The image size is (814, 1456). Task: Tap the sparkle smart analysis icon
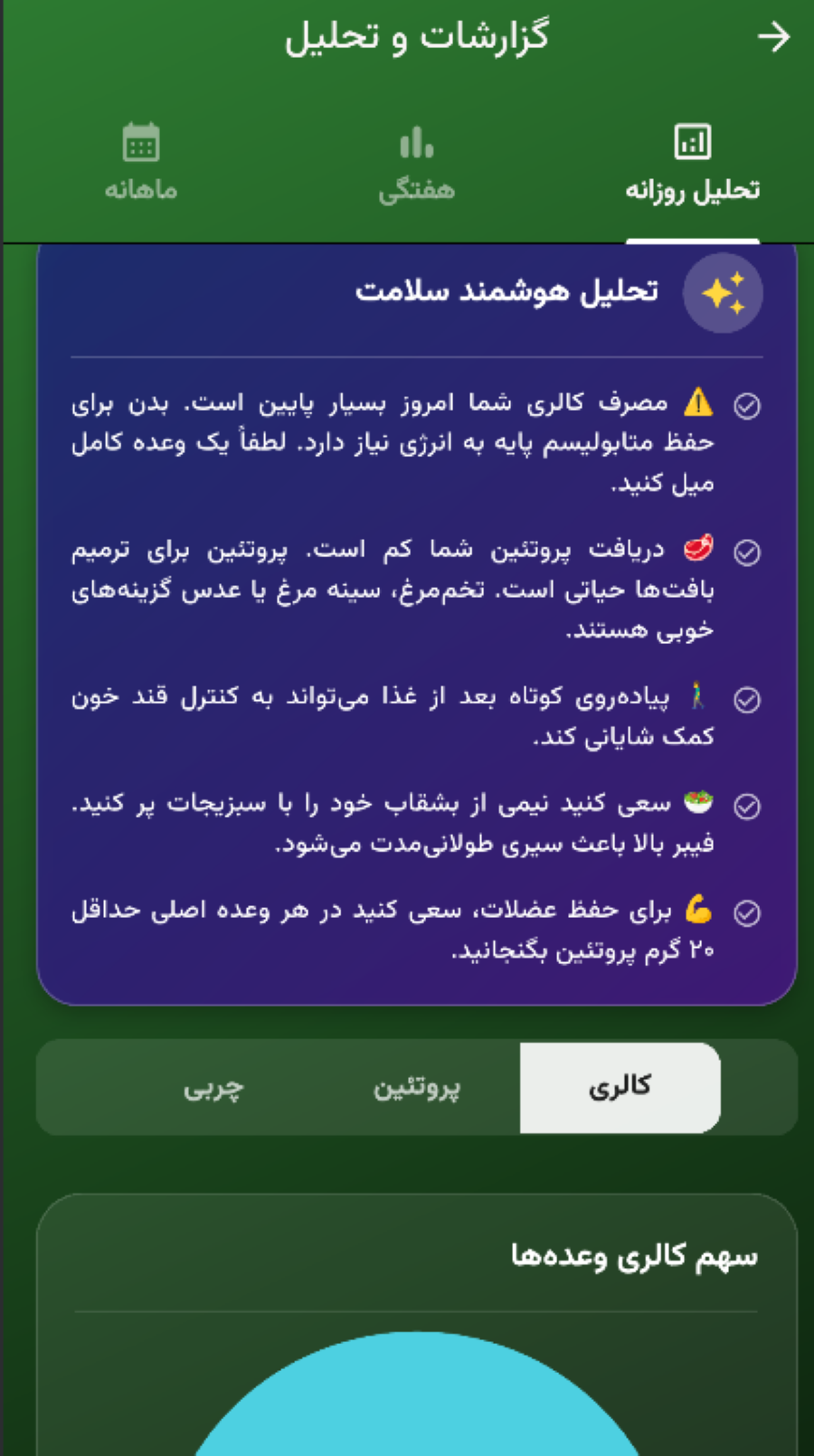[722, 291]
